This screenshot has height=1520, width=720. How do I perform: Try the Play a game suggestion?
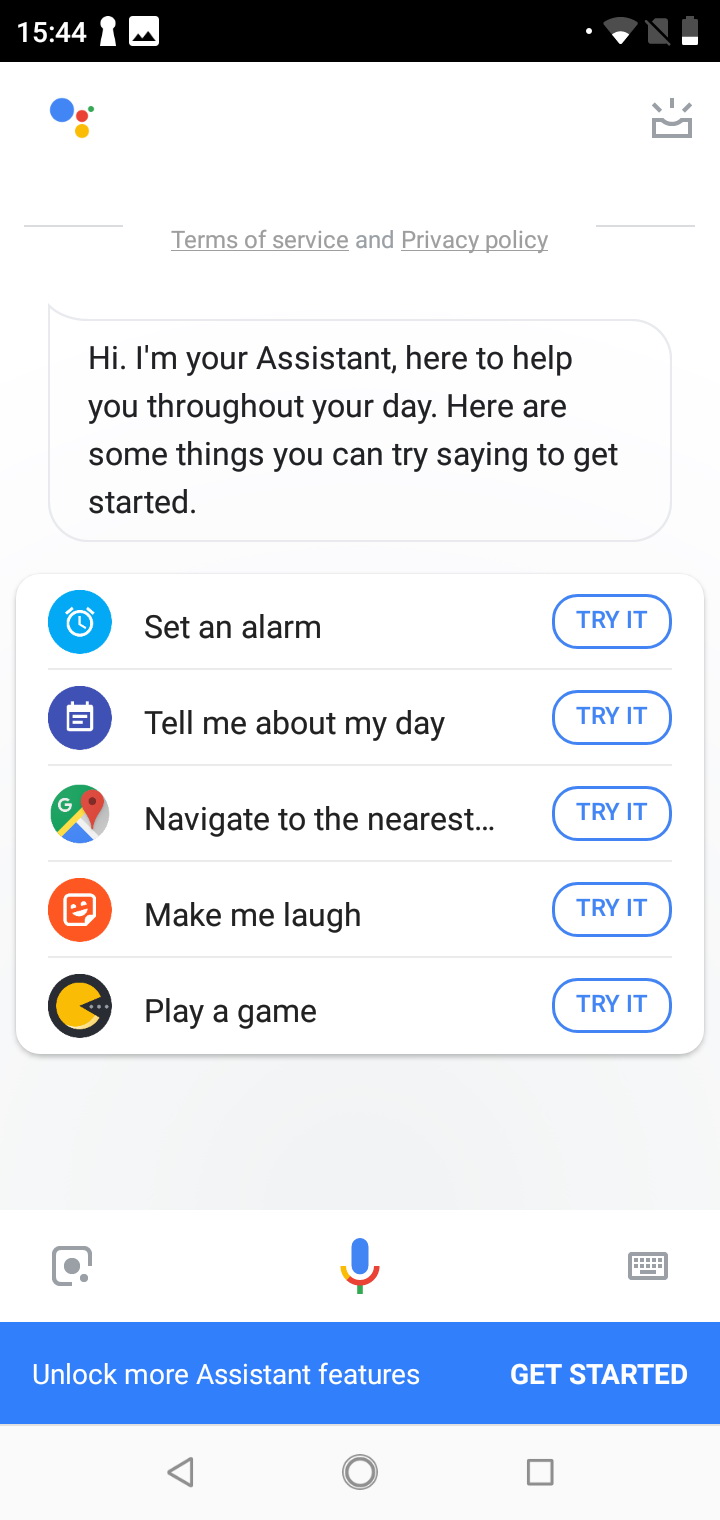click(611, 1005)
